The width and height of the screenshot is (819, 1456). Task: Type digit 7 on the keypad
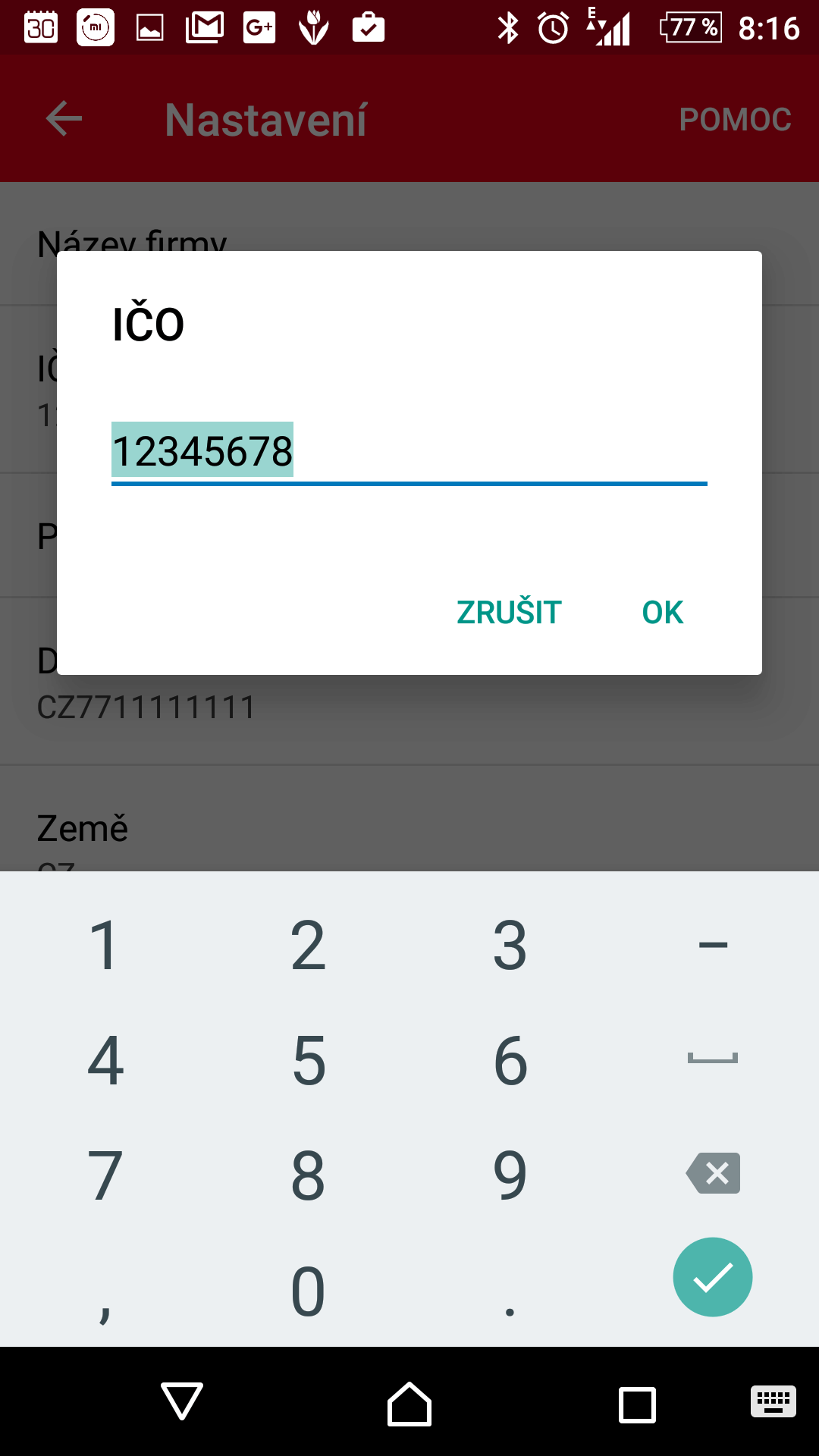(x=105, y=1175)
